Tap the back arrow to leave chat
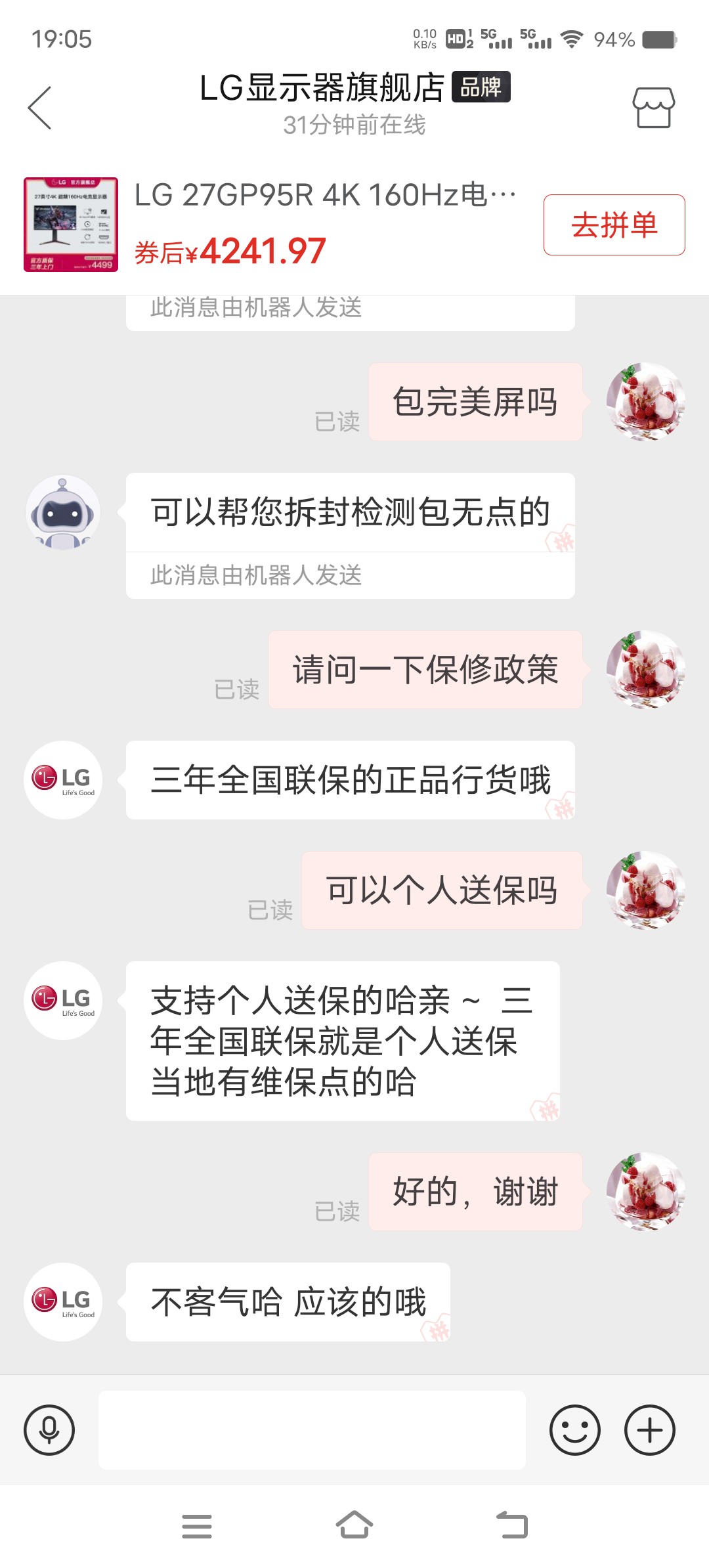Viewport: 709px width, 1568px height. click(41, 106)
